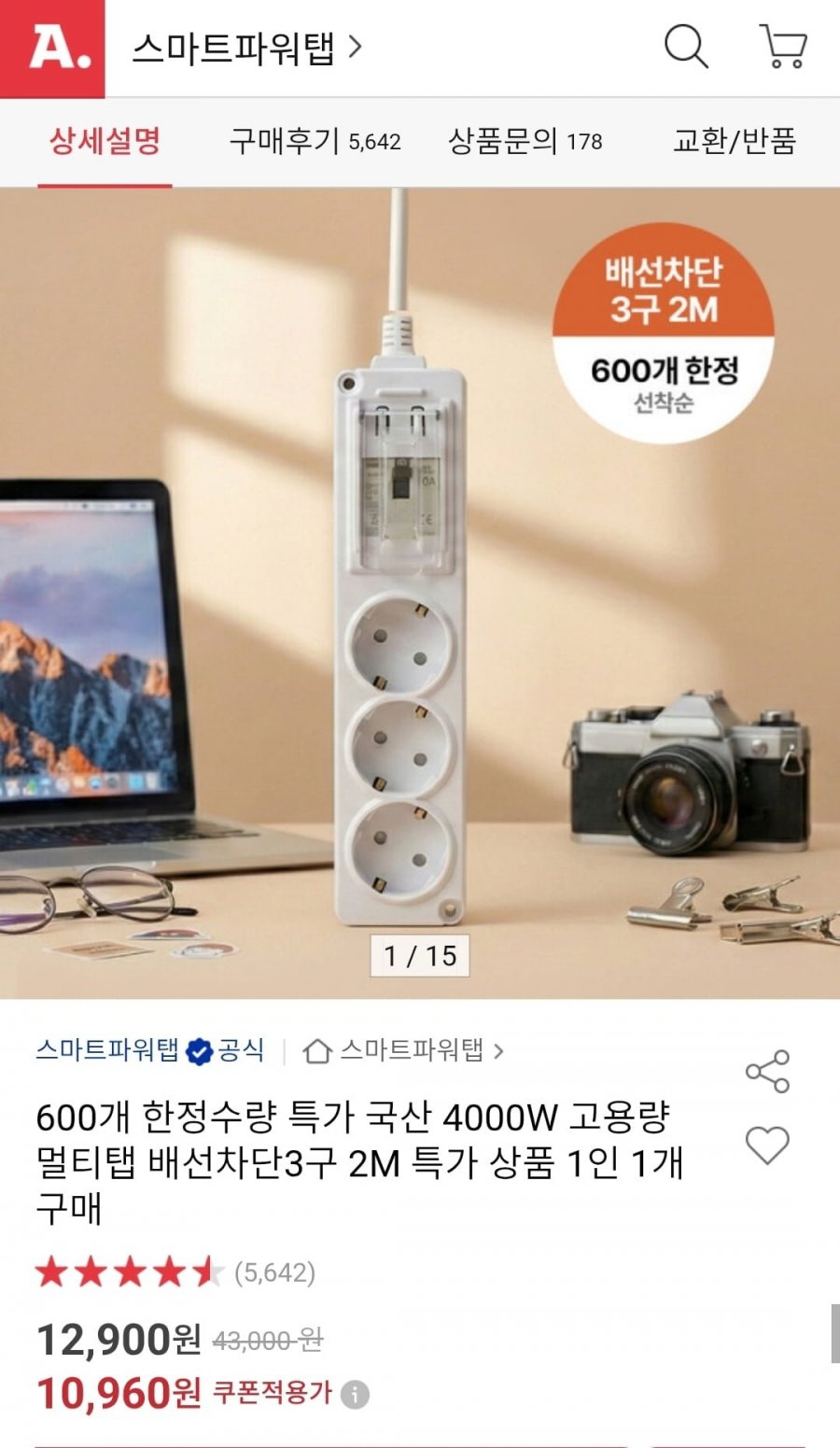Visit 스마트파워탭 store home link
The width and height of the screenshot is (840, 1448).
tap(403, 1051)
